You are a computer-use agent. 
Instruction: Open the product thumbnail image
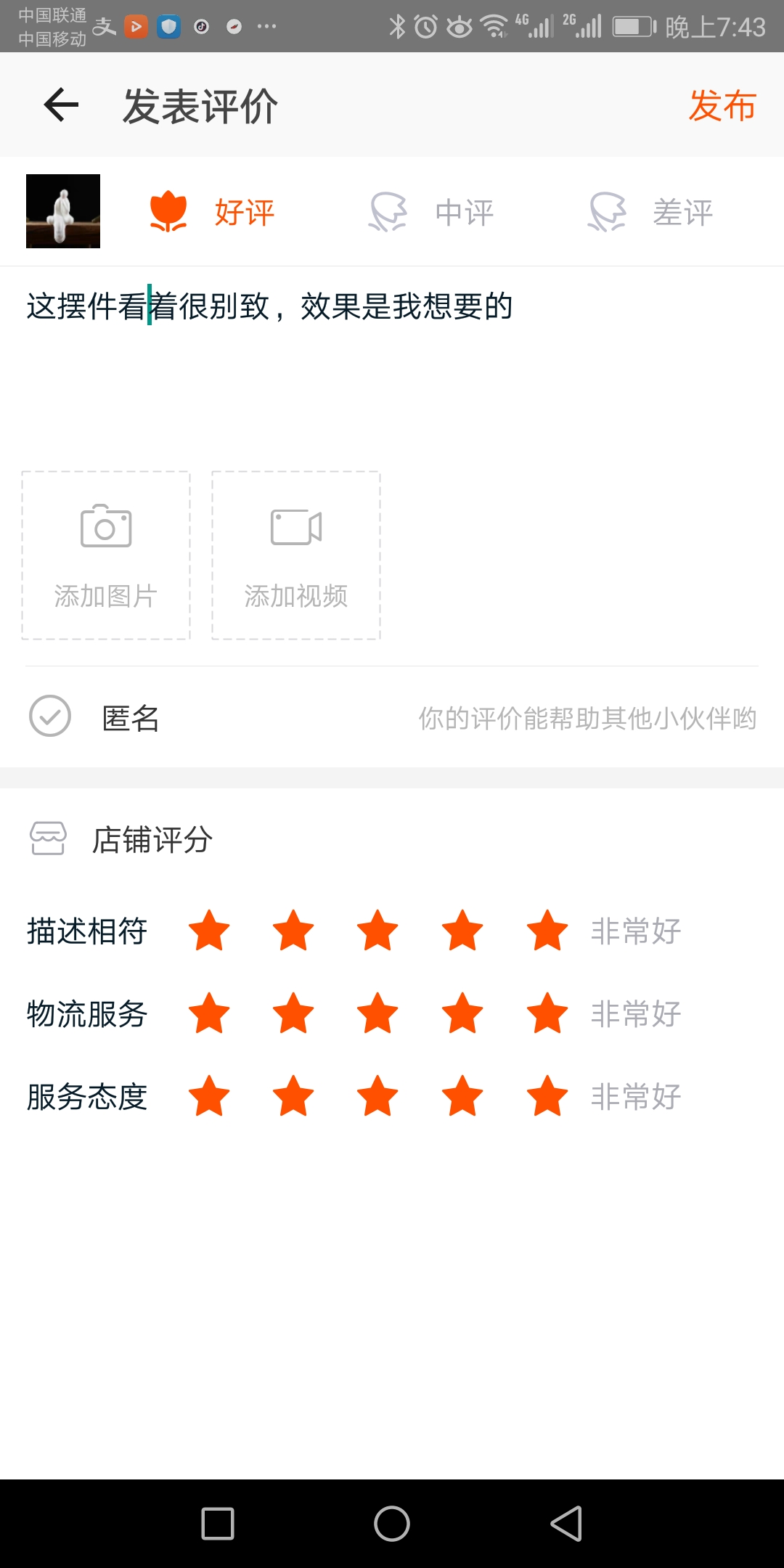pyautogui.click(x=63, y=211)
